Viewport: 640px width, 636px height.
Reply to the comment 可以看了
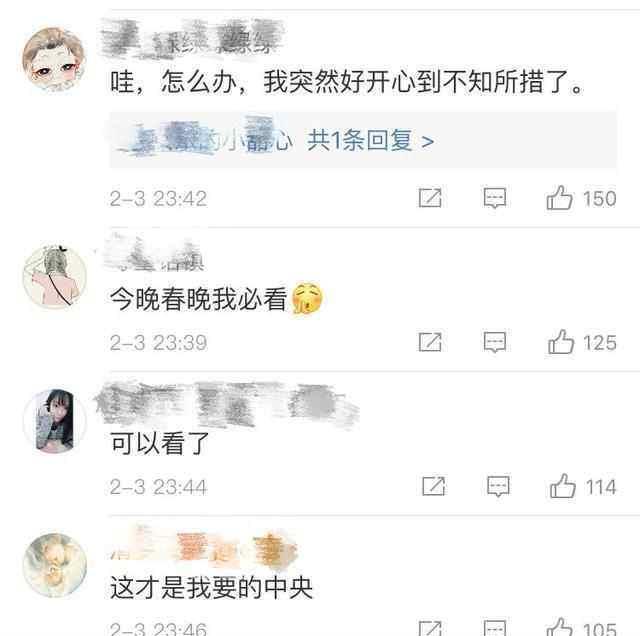[497, 487]
